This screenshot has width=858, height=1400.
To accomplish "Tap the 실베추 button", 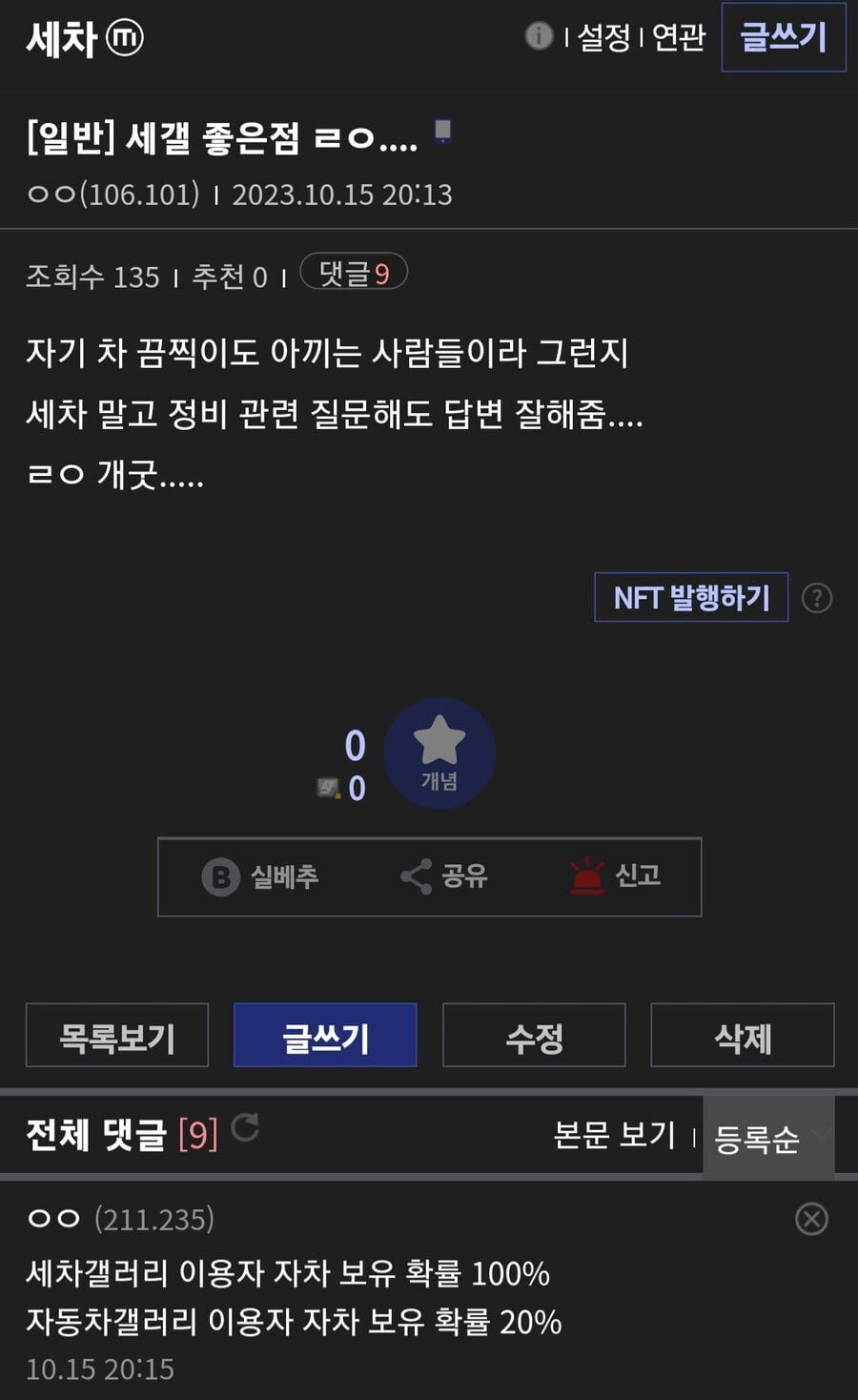I will (x=260, y=876).
